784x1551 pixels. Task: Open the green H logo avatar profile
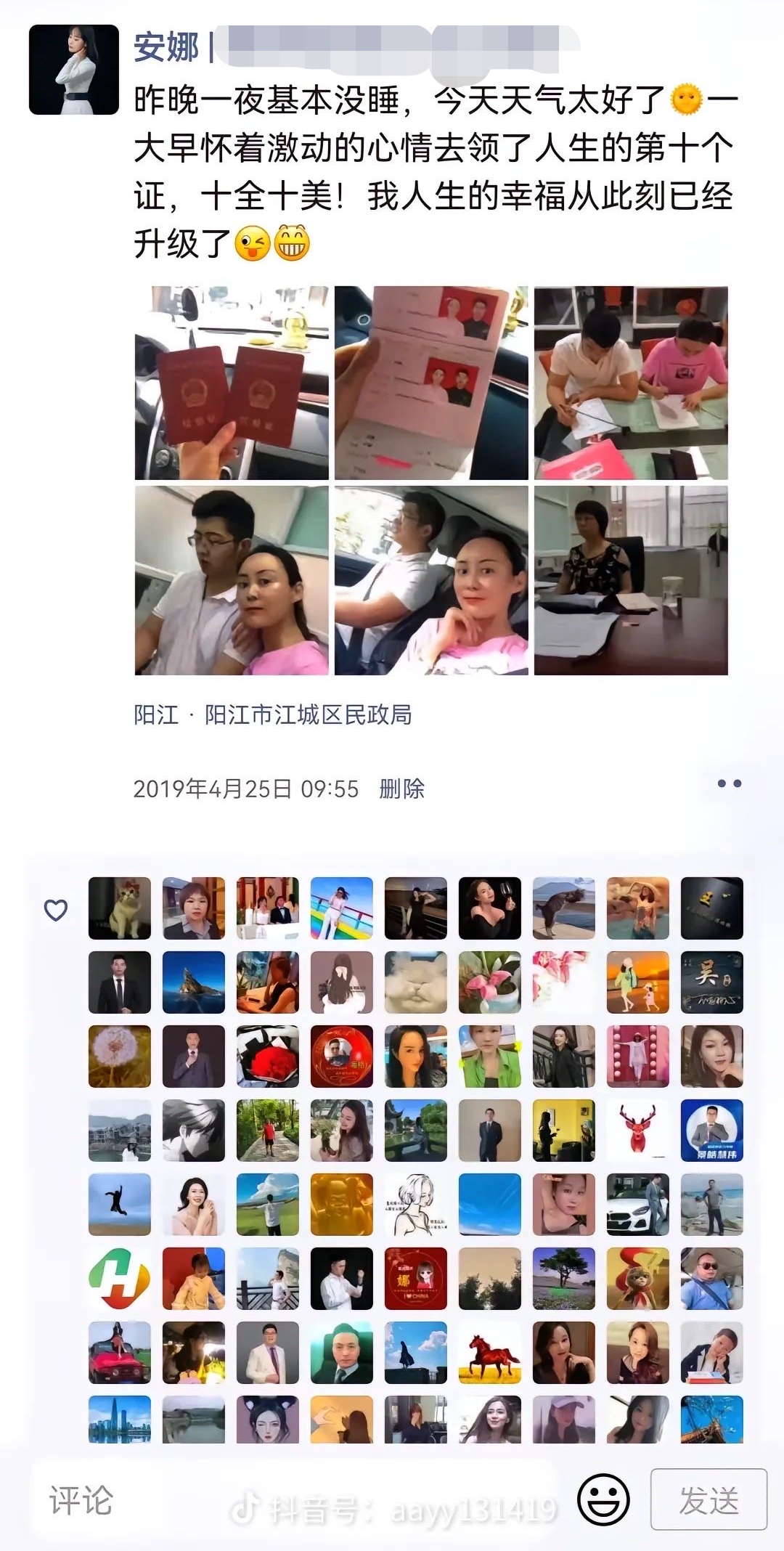tap(120, 1279)
